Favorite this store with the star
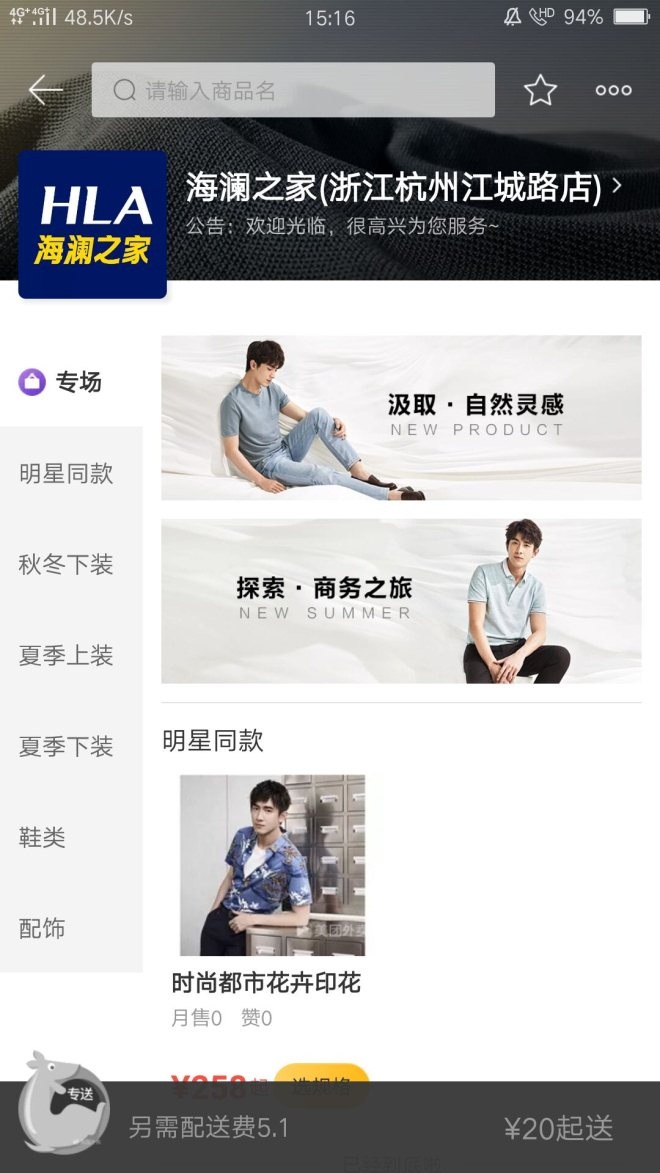 (x=540, y=90)
